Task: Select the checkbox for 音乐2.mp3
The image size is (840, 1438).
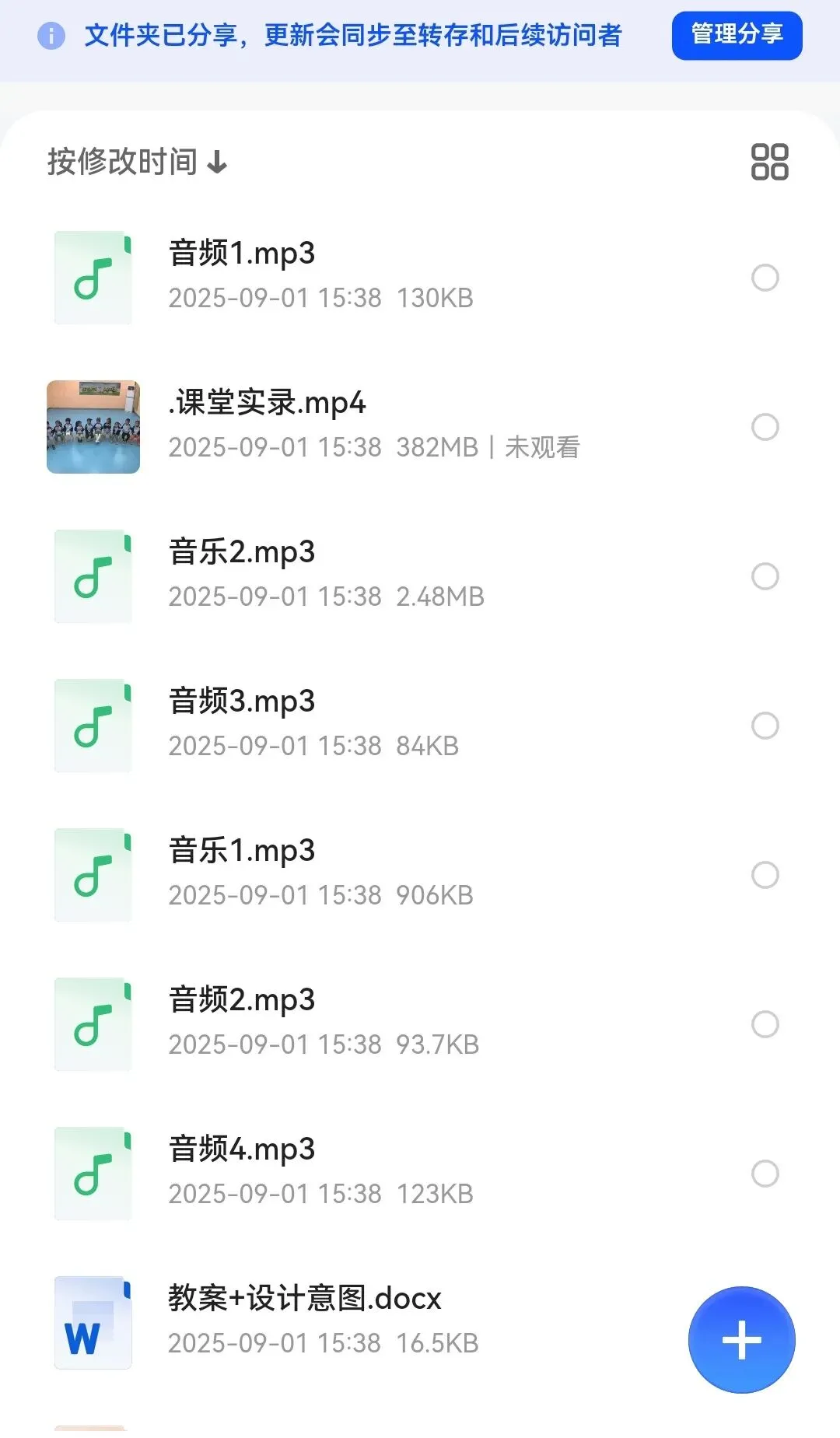Action: [x=765, y=576]
